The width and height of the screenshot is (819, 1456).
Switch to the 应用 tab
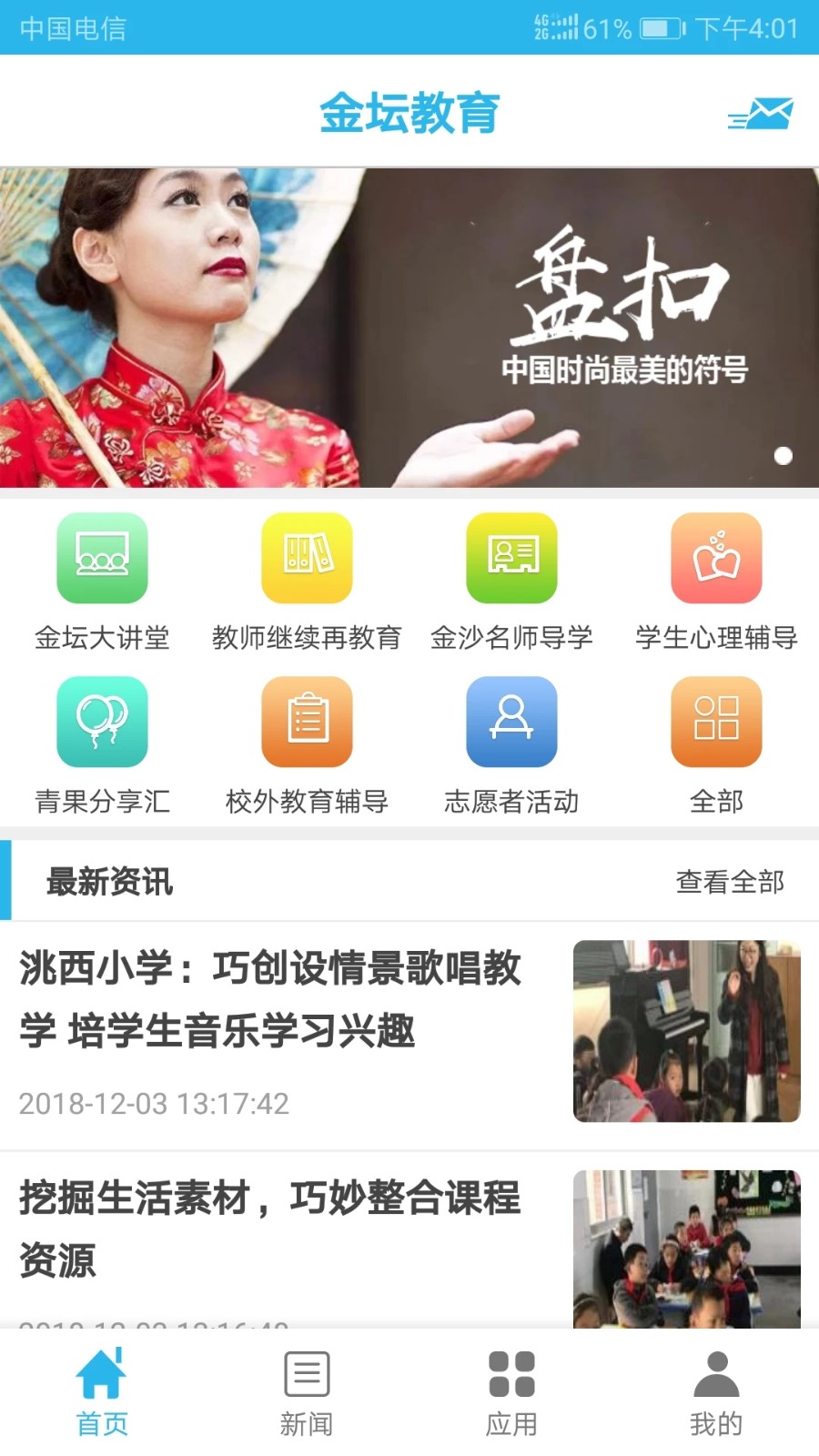point(511,1392)
